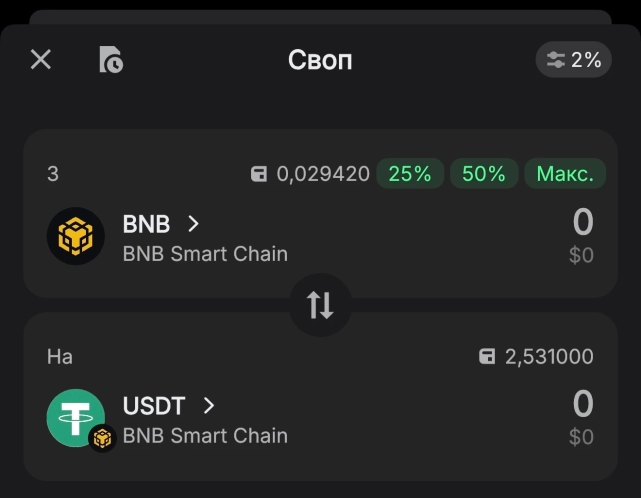Choose a different token instead of BNB
Screen dimensions: 641x498
coord(160,224)
